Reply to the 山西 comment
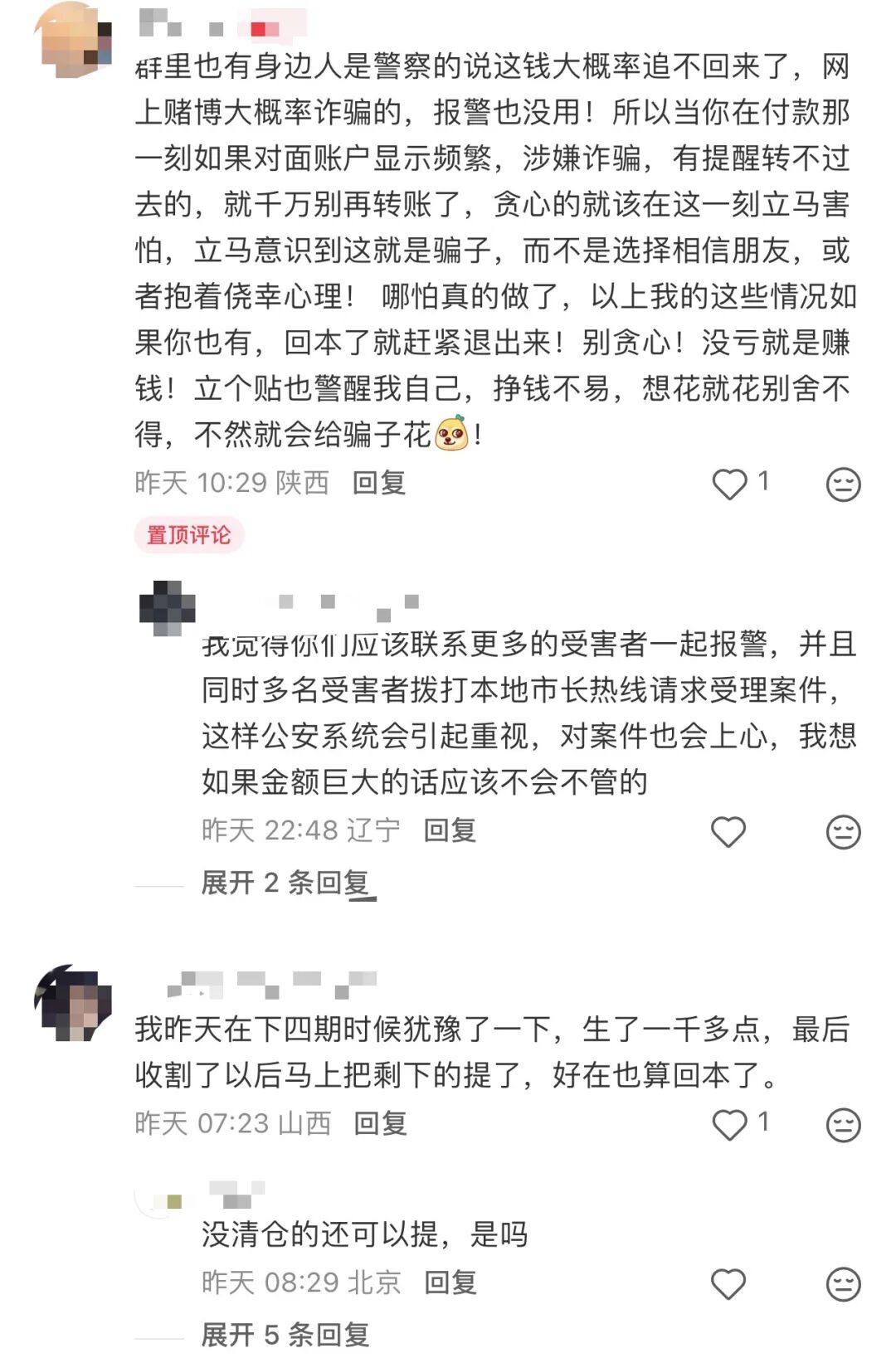This screenshot has width=896, height=1363. (380, 1123)
